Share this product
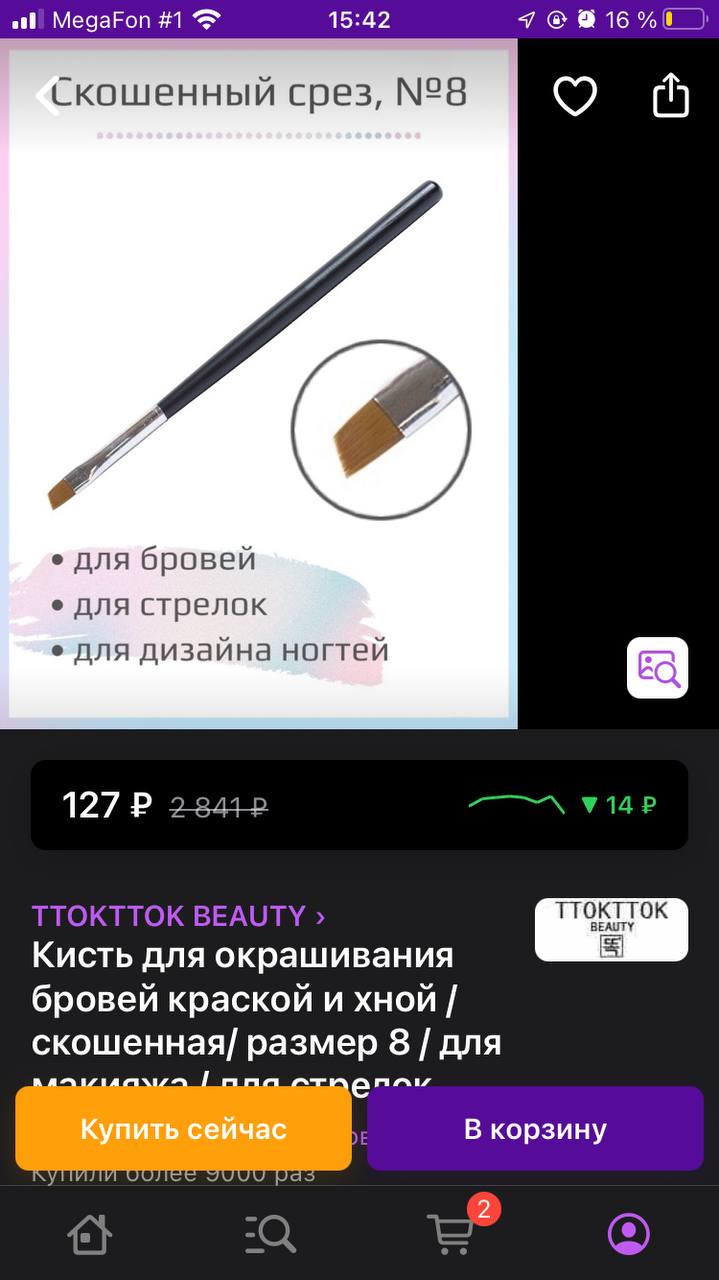The width and height of the screenshot is (719, 1280). pyautogui.click(x=671, y=95)
